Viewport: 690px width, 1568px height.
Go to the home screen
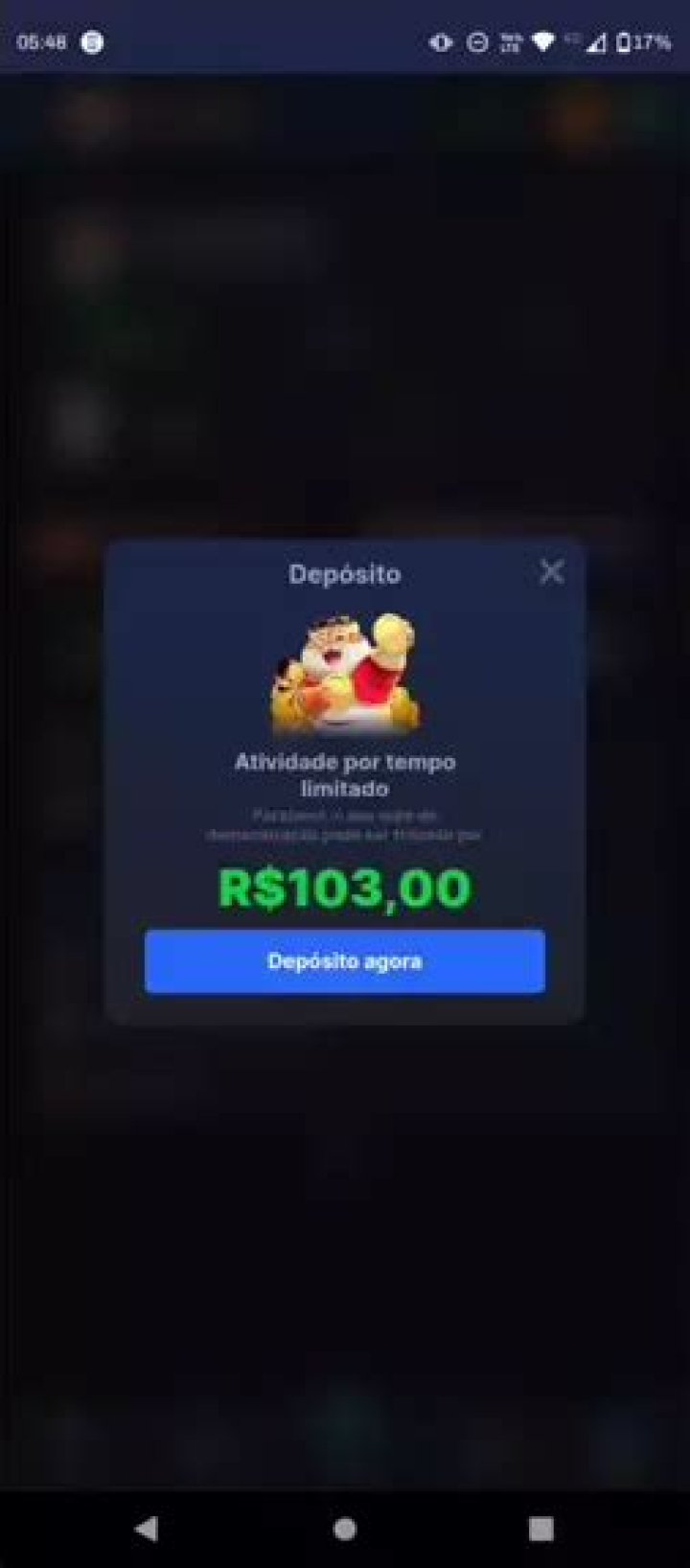tap(345, 1528)
